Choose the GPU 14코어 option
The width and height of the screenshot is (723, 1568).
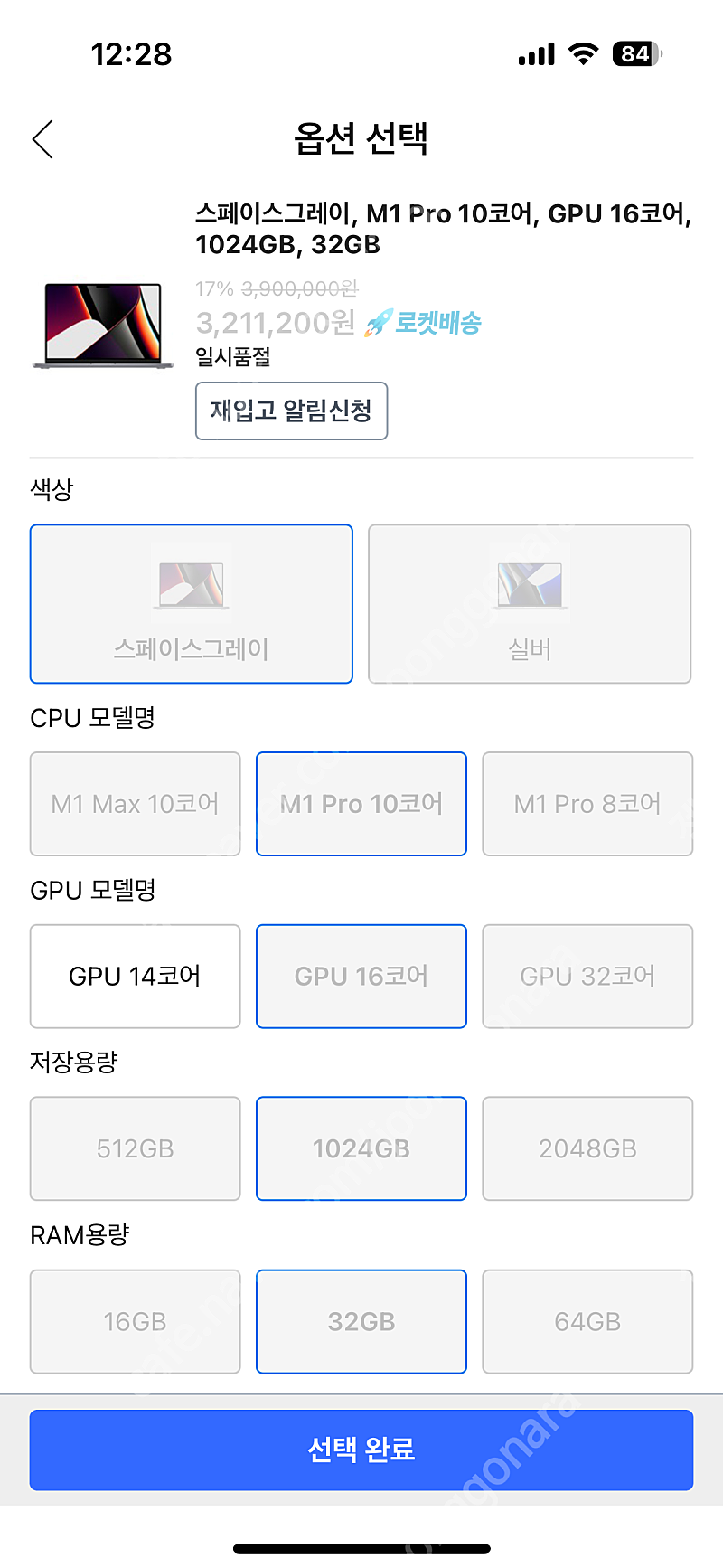135,977
